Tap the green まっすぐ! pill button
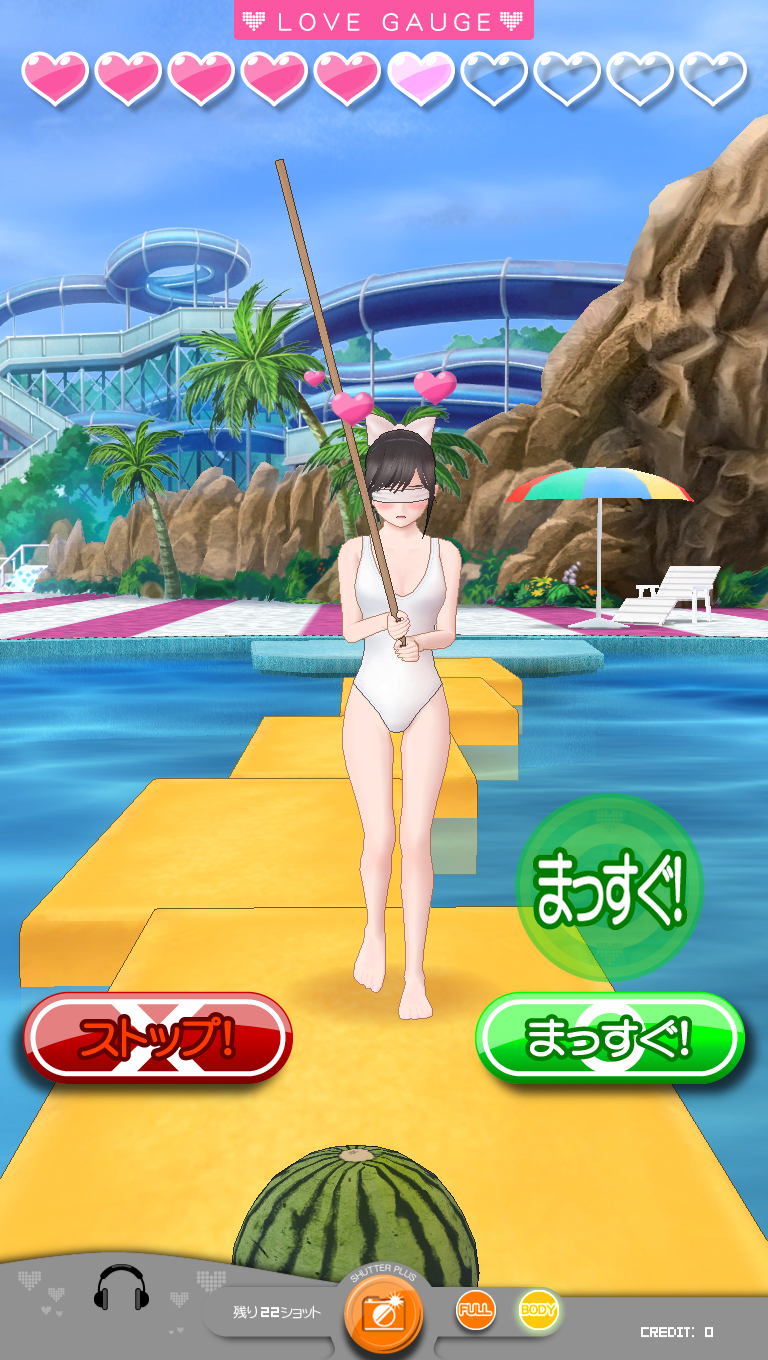This screenshot has width=768, height=1360. tap(609, 1038)
